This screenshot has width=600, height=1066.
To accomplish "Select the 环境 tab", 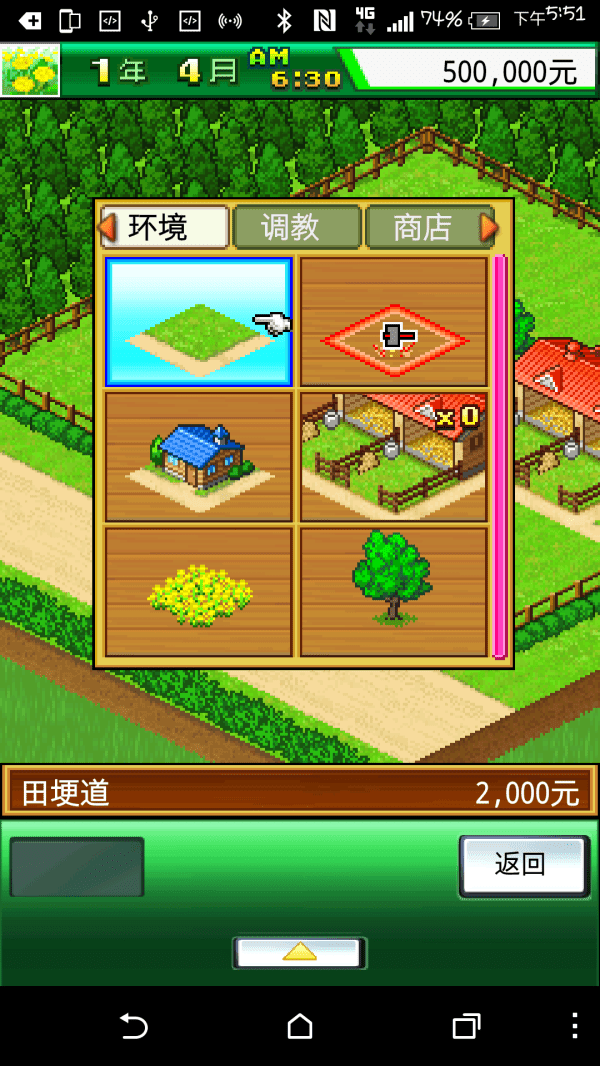I will (x=168, y=227).
